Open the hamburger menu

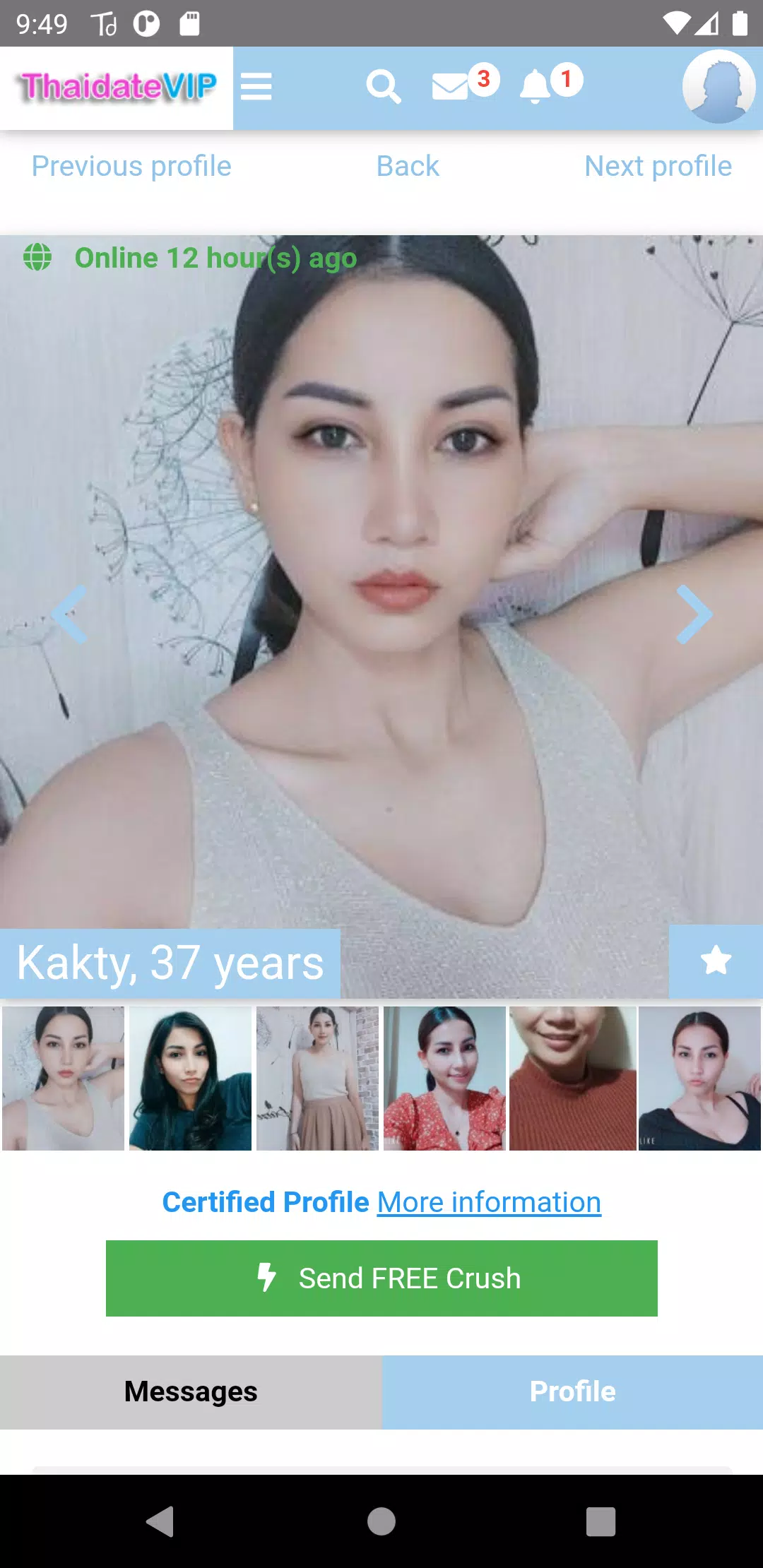256,87
